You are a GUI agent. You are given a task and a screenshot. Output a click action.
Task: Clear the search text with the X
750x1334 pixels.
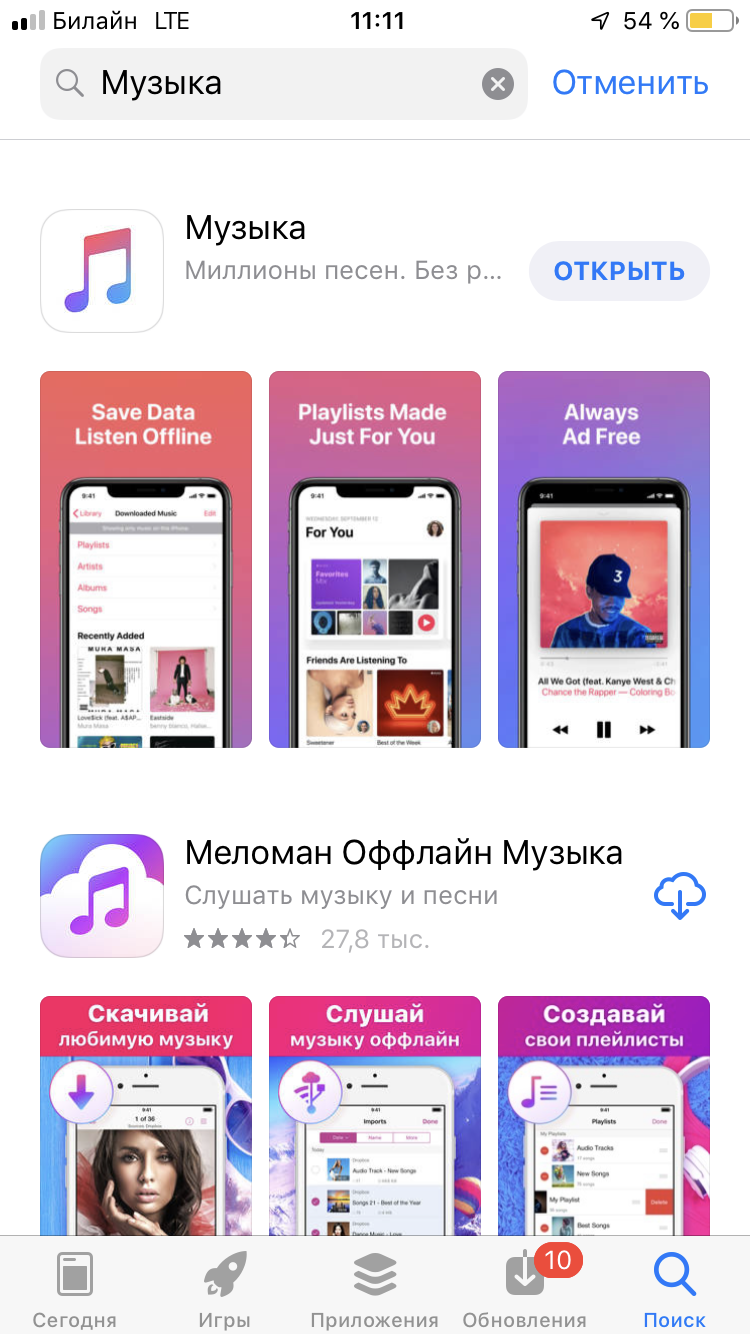coord(497,84)
